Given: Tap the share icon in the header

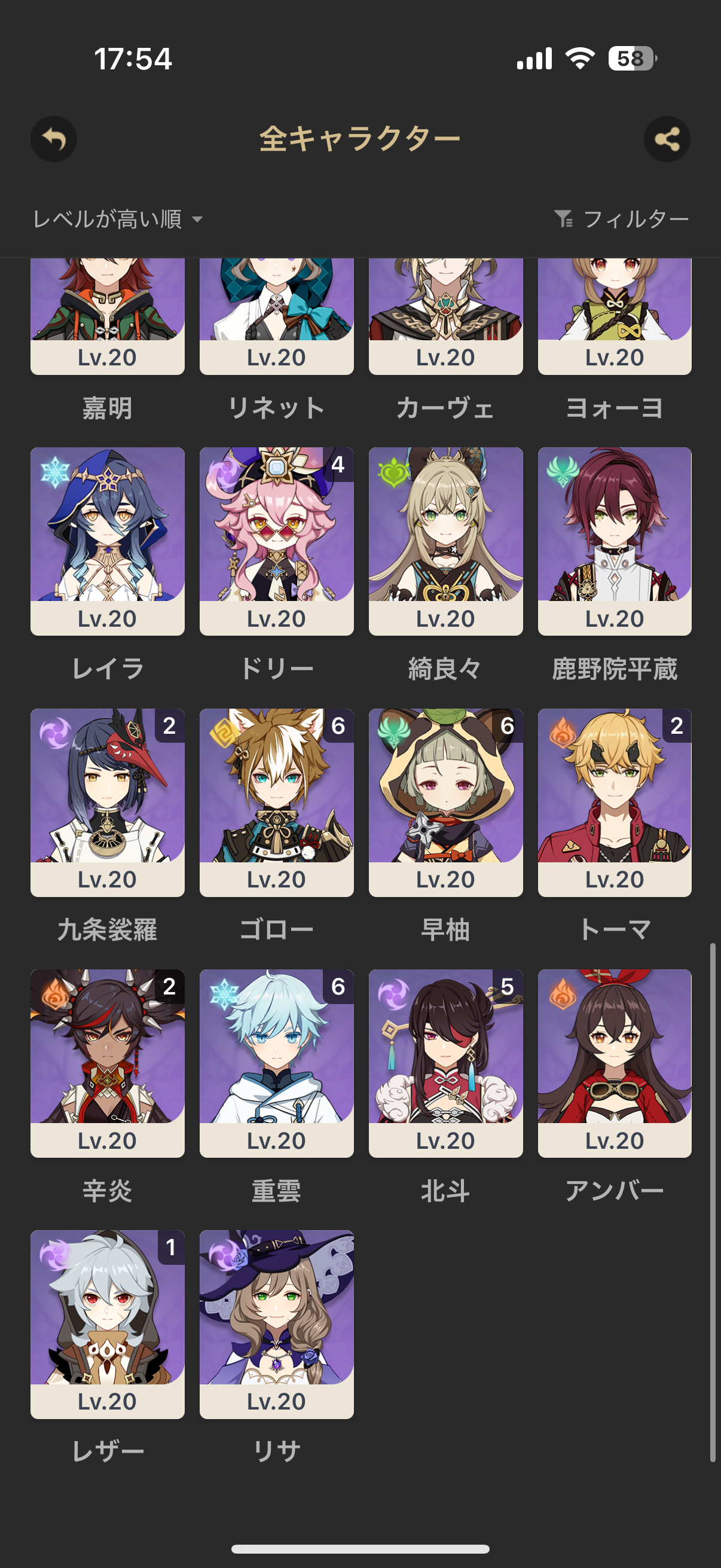Looking at the screenshot, I should [667, 139].
